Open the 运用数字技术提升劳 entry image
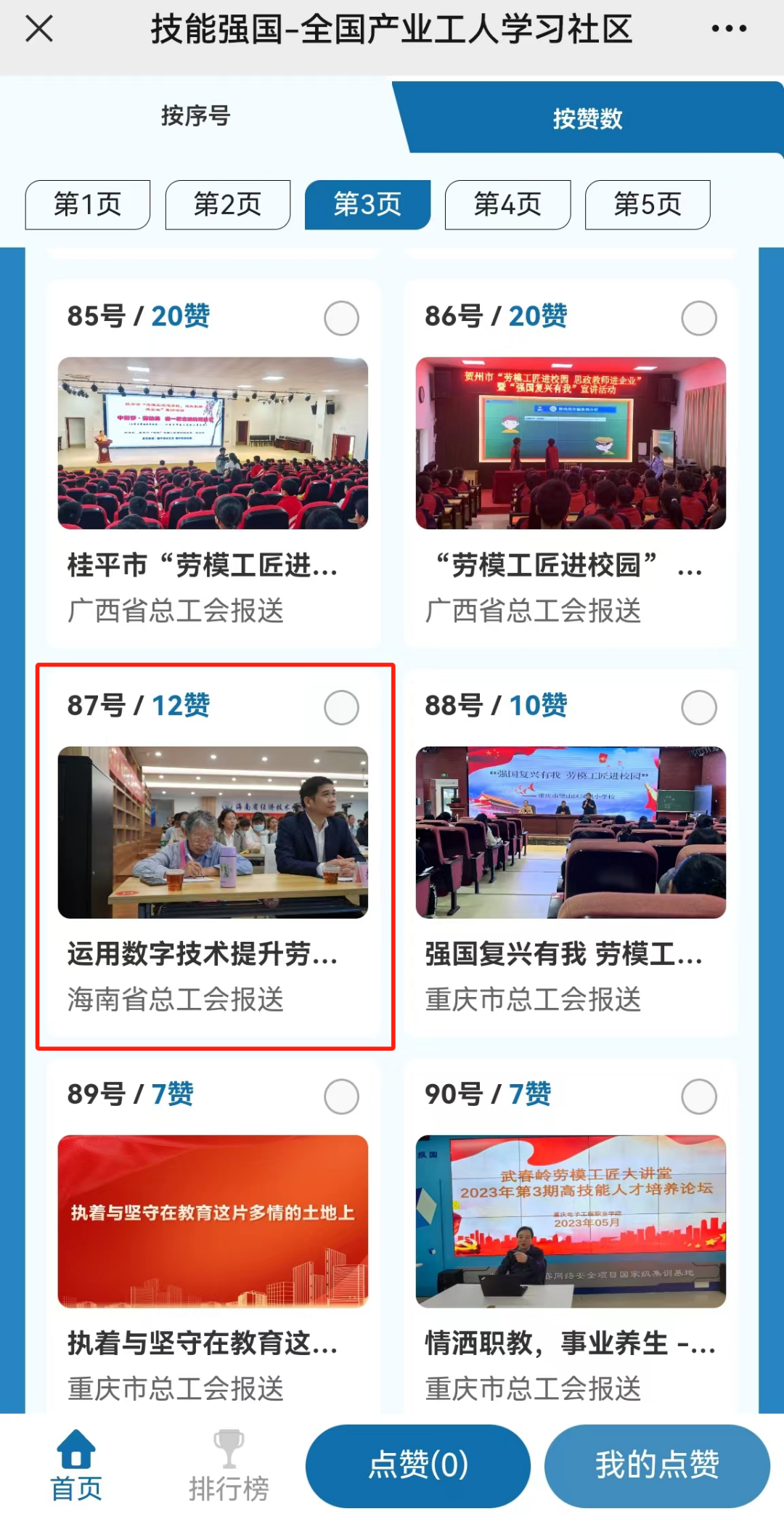Viewport: 784px width, 1514px height. click(213, 832)
